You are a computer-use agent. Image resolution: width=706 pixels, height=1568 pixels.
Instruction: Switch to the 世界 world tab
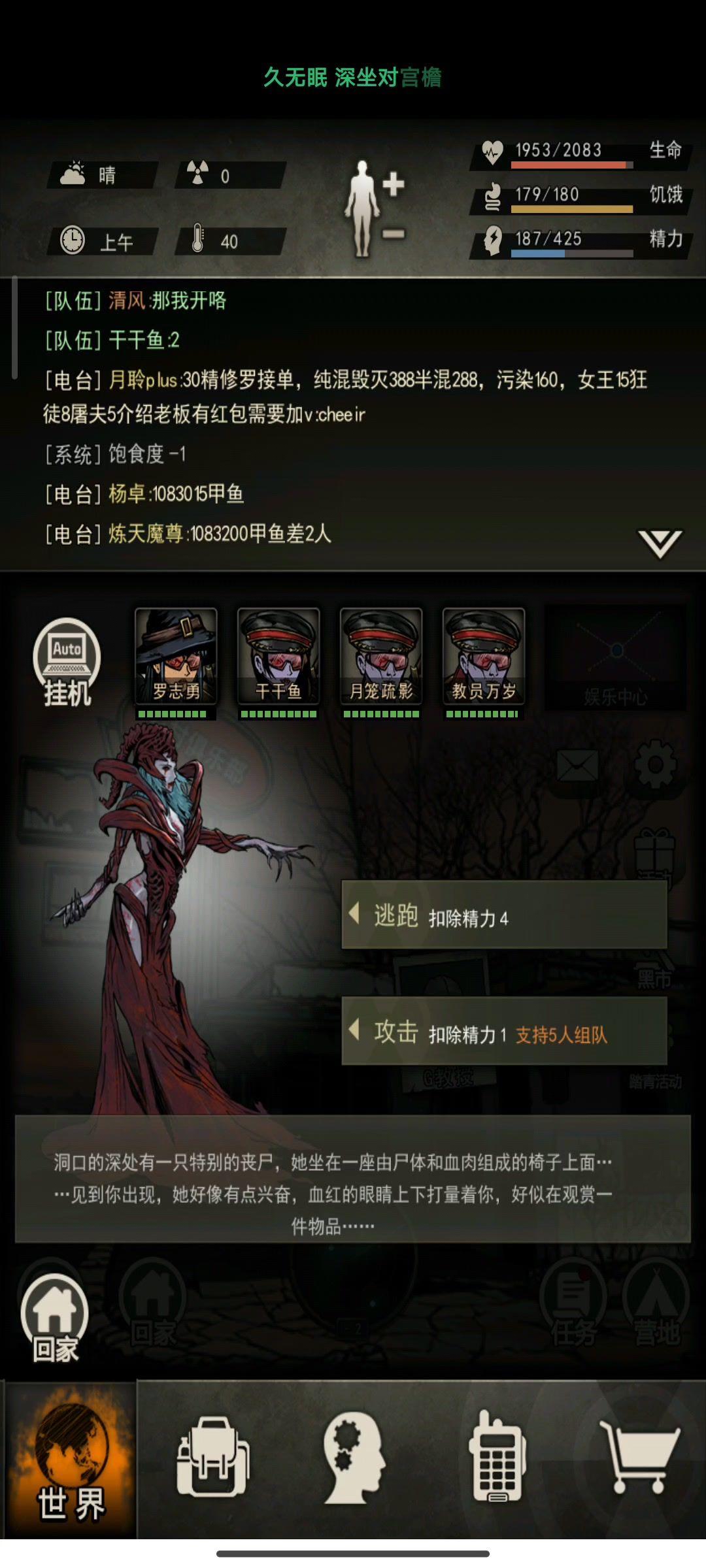[71, 1461]
